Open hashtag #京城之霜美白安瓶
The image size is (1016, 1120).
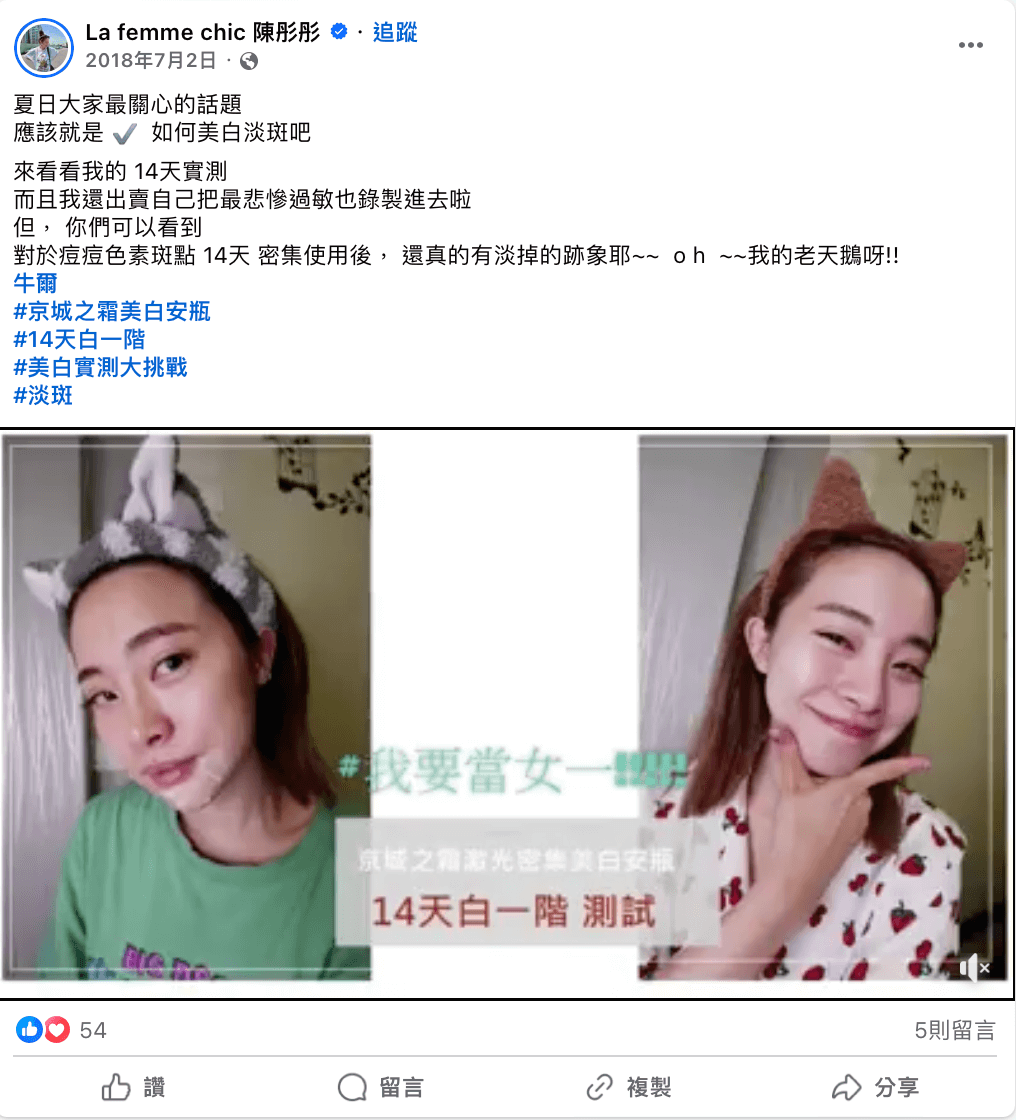[x=112, y=312]
